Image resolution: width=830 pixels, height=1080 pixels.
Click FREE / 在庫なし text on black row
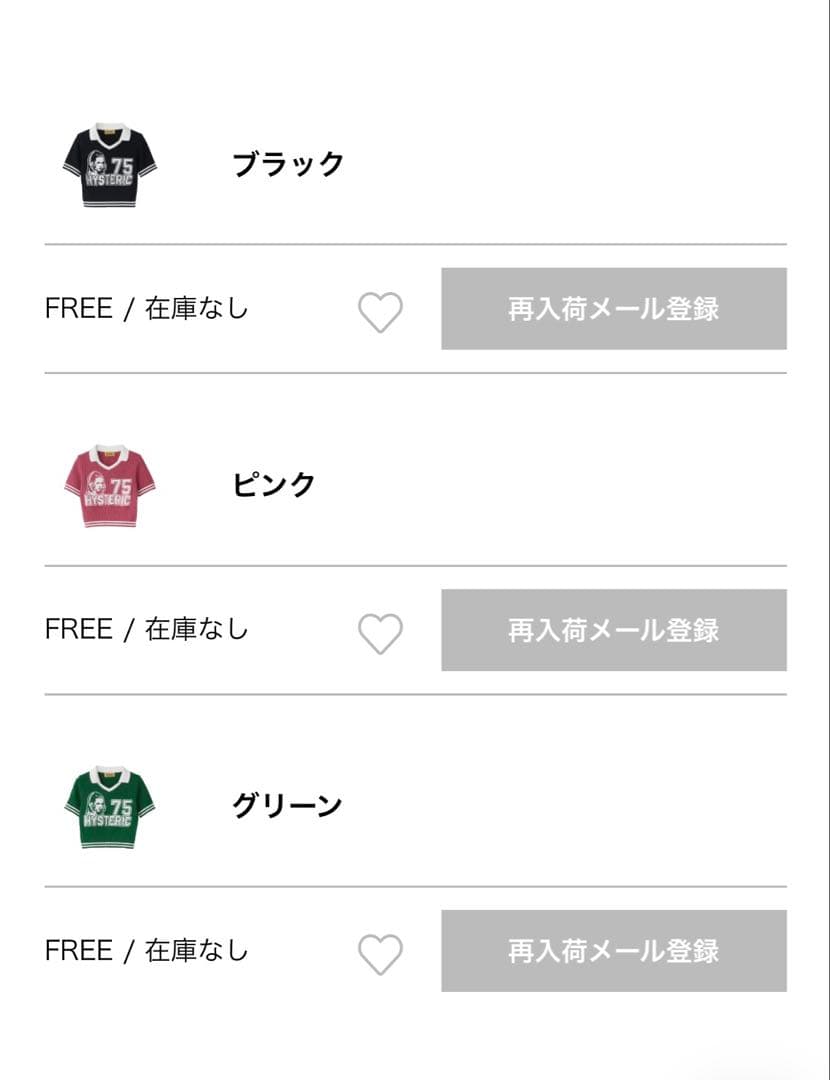[x=145, y=309]
